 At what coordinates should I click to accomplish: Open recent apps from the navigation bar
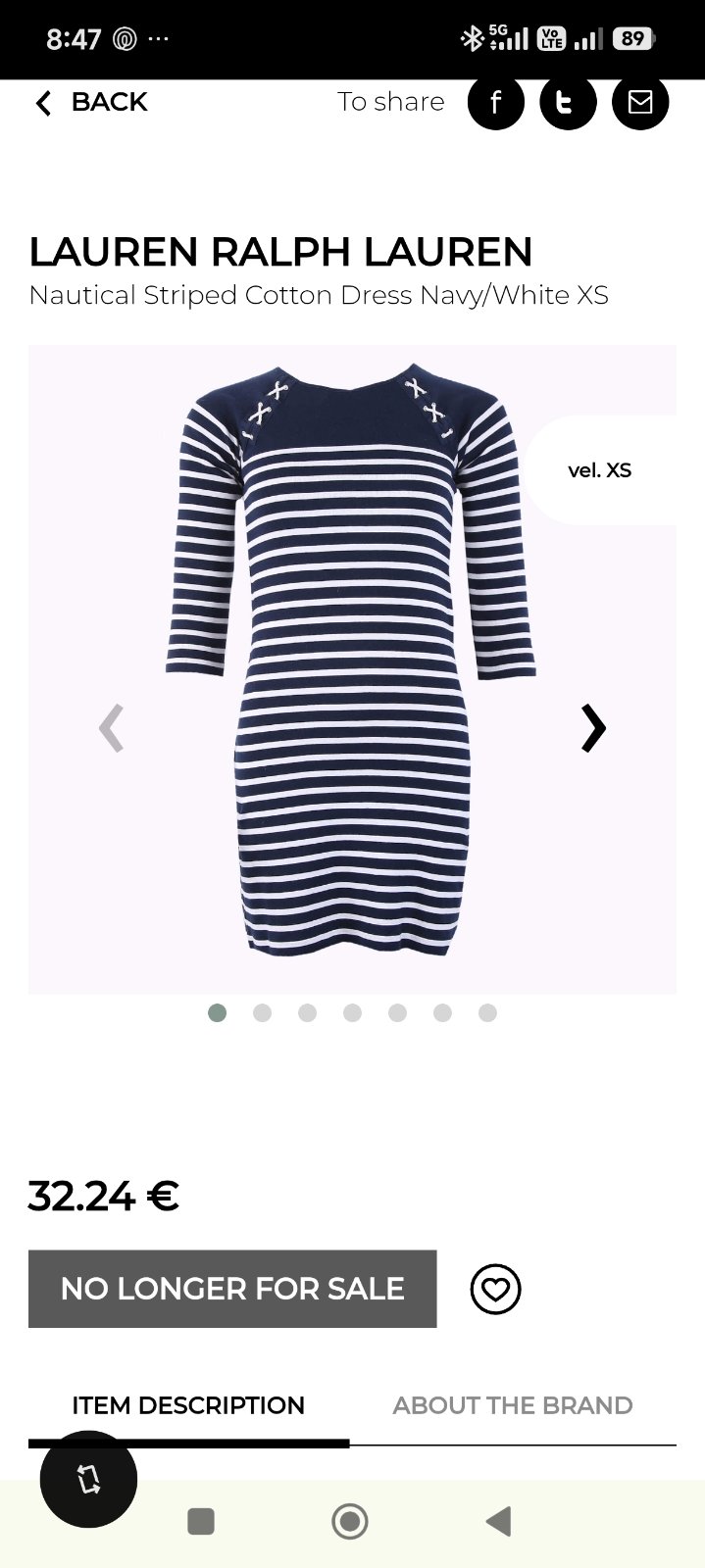click(201, 1521)
